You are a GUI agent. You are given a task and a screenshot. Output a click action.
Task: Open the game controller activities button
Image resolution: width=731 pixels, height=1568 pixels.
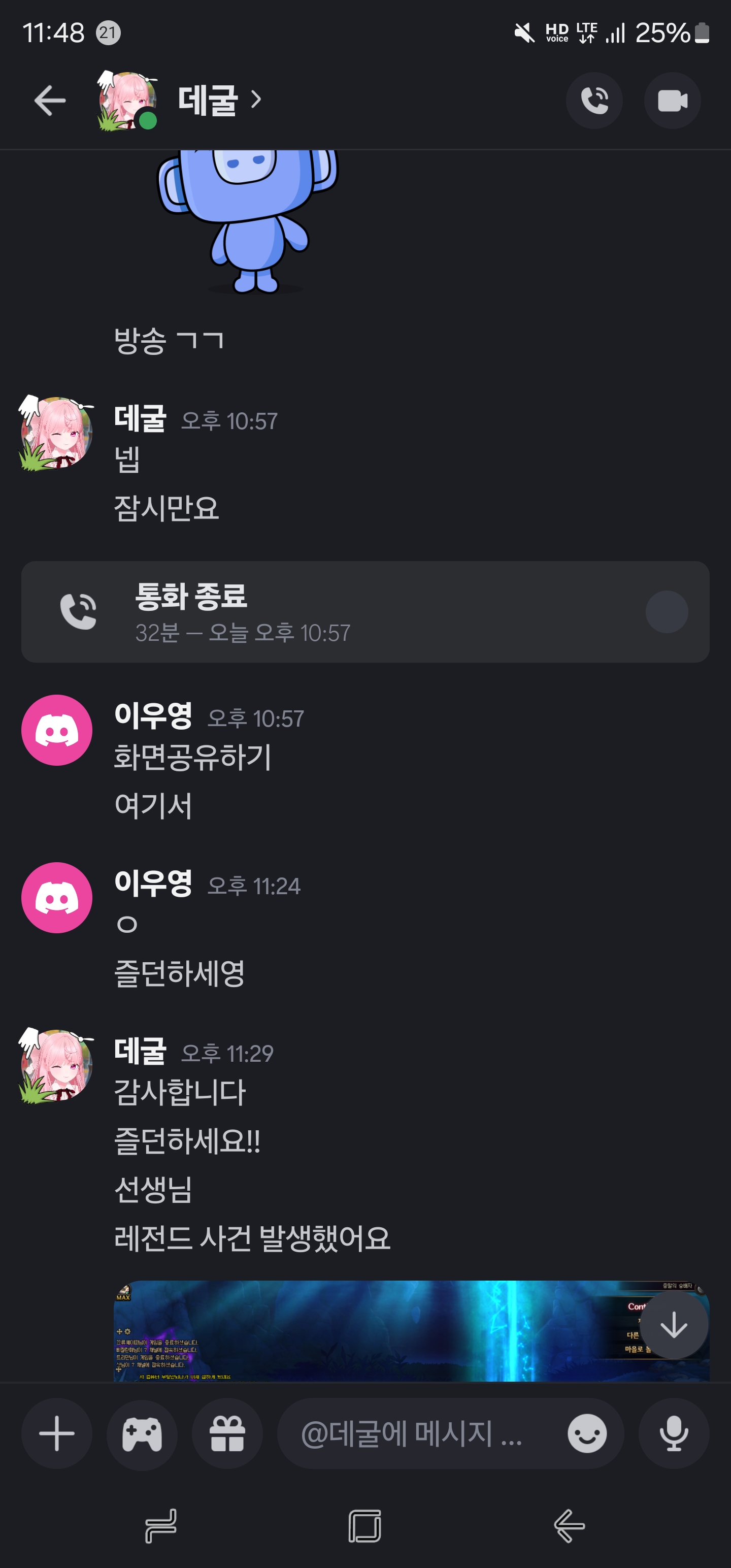click(x=142, y=1433)
